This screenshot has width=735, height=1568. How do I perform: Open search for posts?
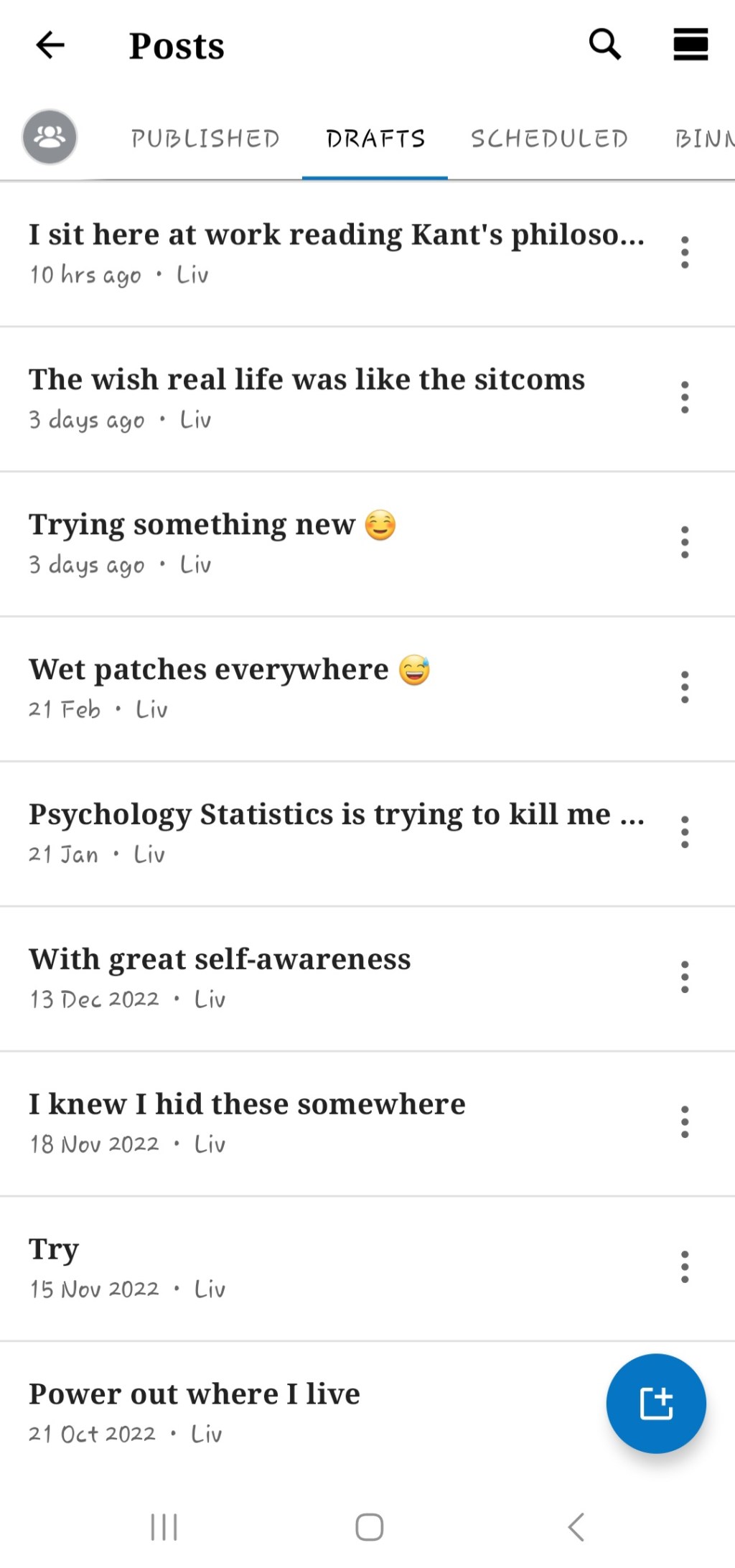click(604, 45)
